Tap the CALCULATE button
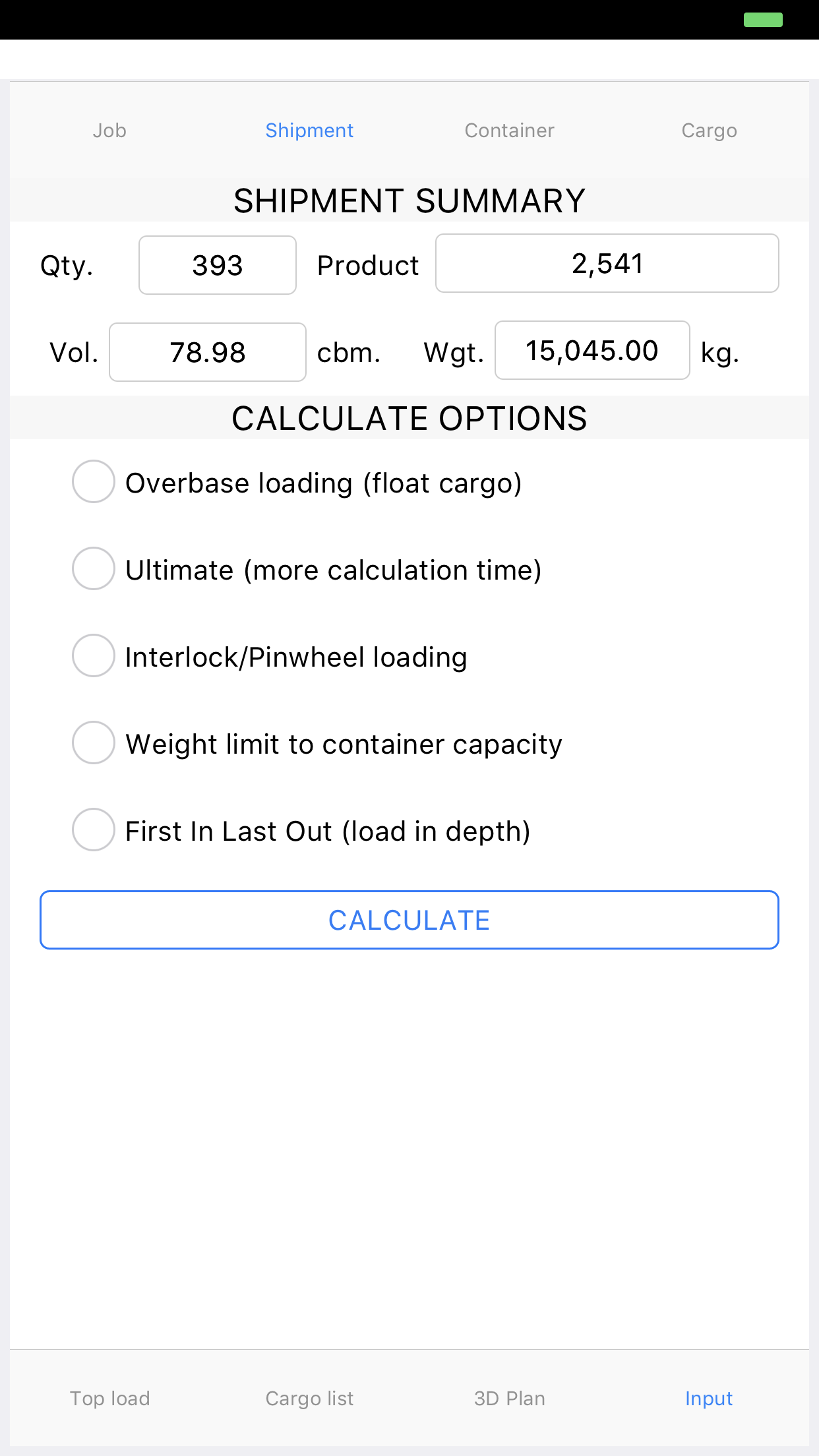The width and height of the screenshot is (819, 1456). tap(409, 920)
